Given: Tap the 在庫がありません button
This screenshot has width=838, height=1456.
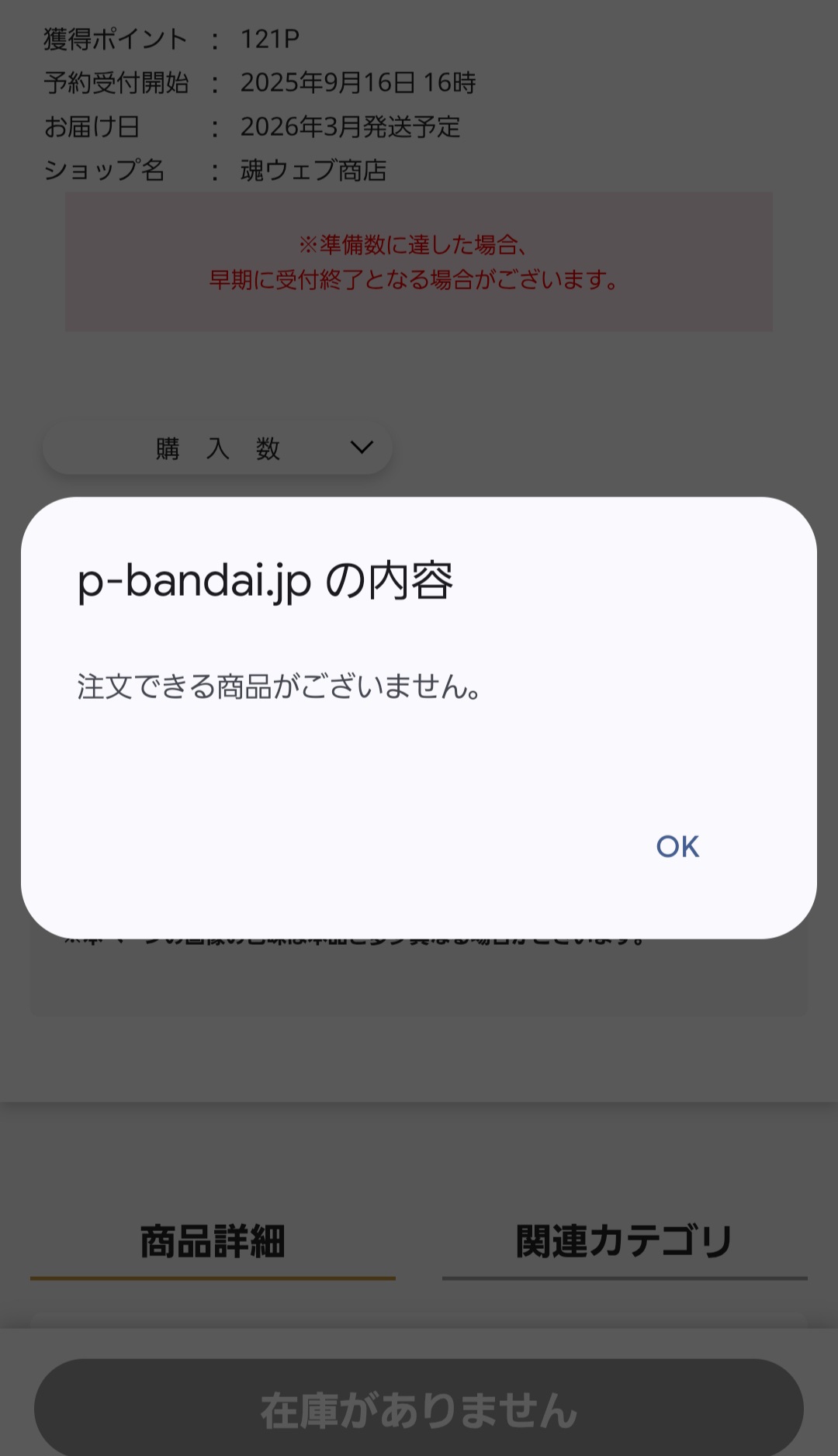Looking at the screenshot, I should (419, 1409).
